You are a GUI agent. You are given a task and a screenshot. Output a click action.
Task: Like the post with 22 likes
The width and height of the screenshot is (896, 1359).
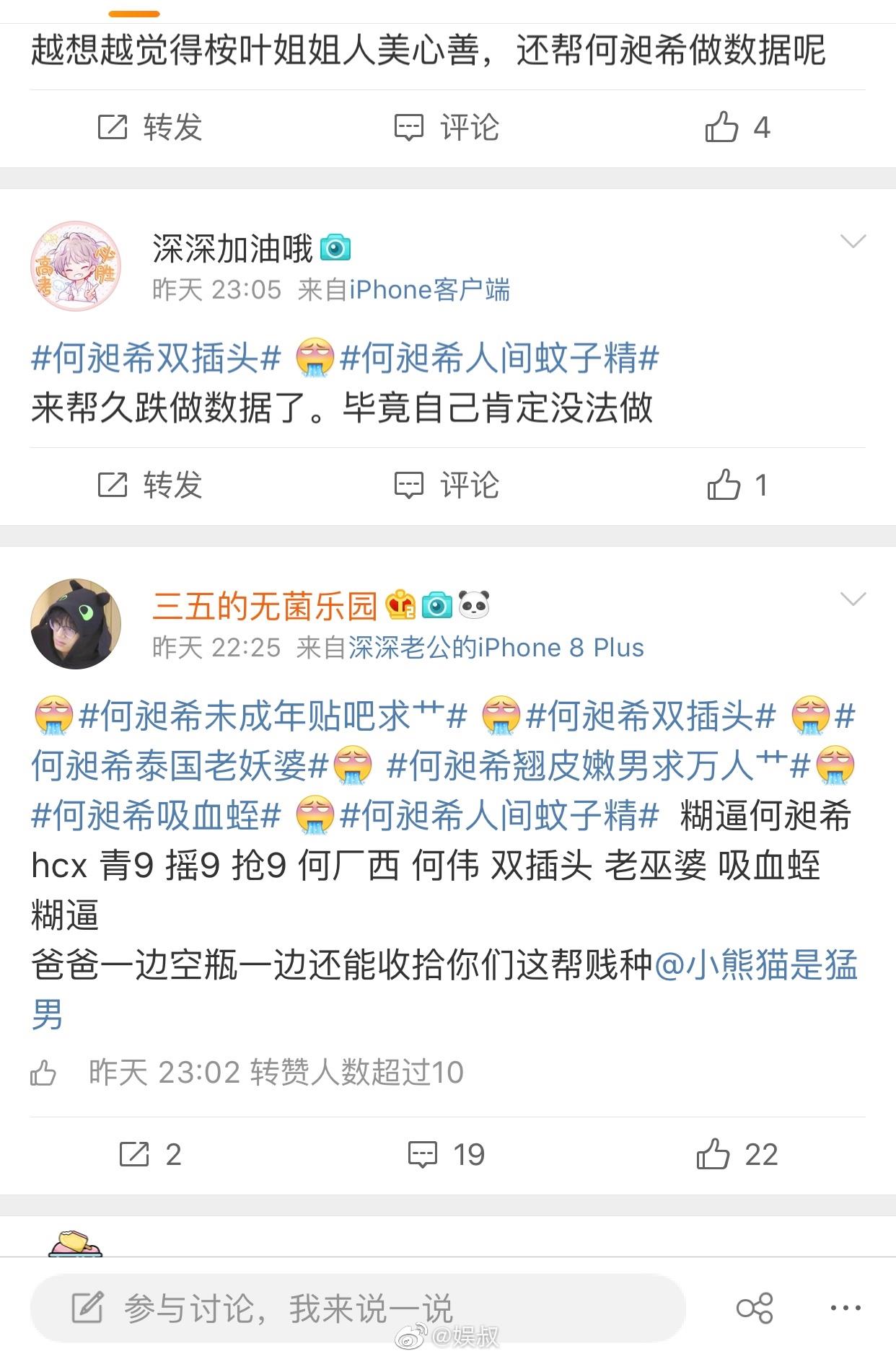[737, 1155]
